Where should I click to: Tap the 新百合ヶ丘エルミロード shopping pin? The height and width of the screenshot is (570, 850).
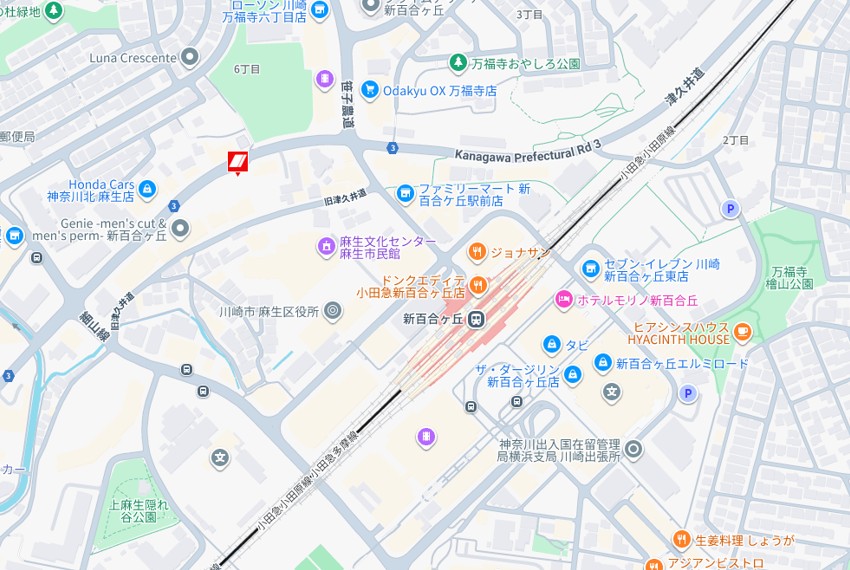(602, 363)
